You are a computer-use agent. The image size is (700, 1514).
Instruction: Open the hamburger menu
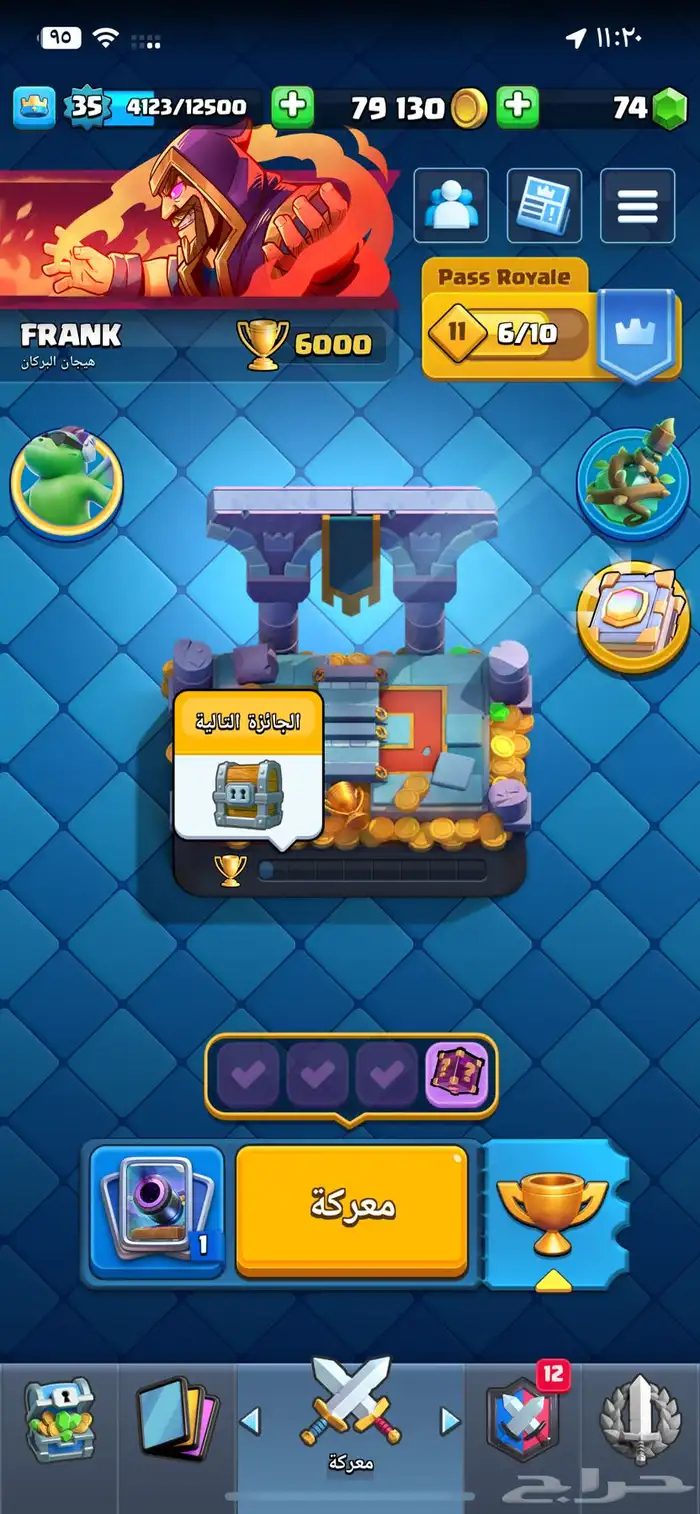pyautogui.click(x=637, y=205)
